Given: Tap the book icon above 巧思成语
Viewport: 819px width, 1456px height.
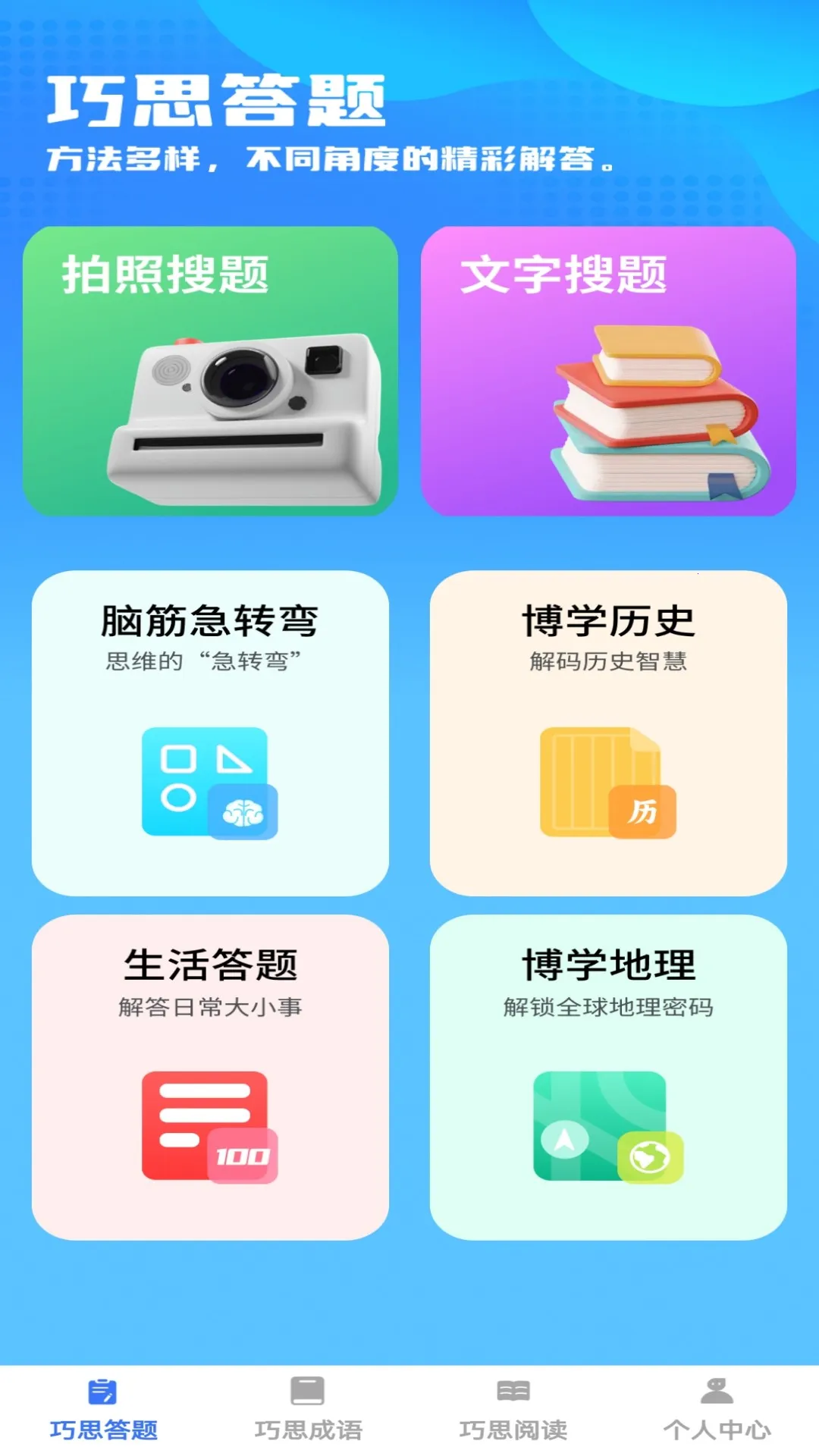Looking at the screenshot, I should coord(307,1389).
